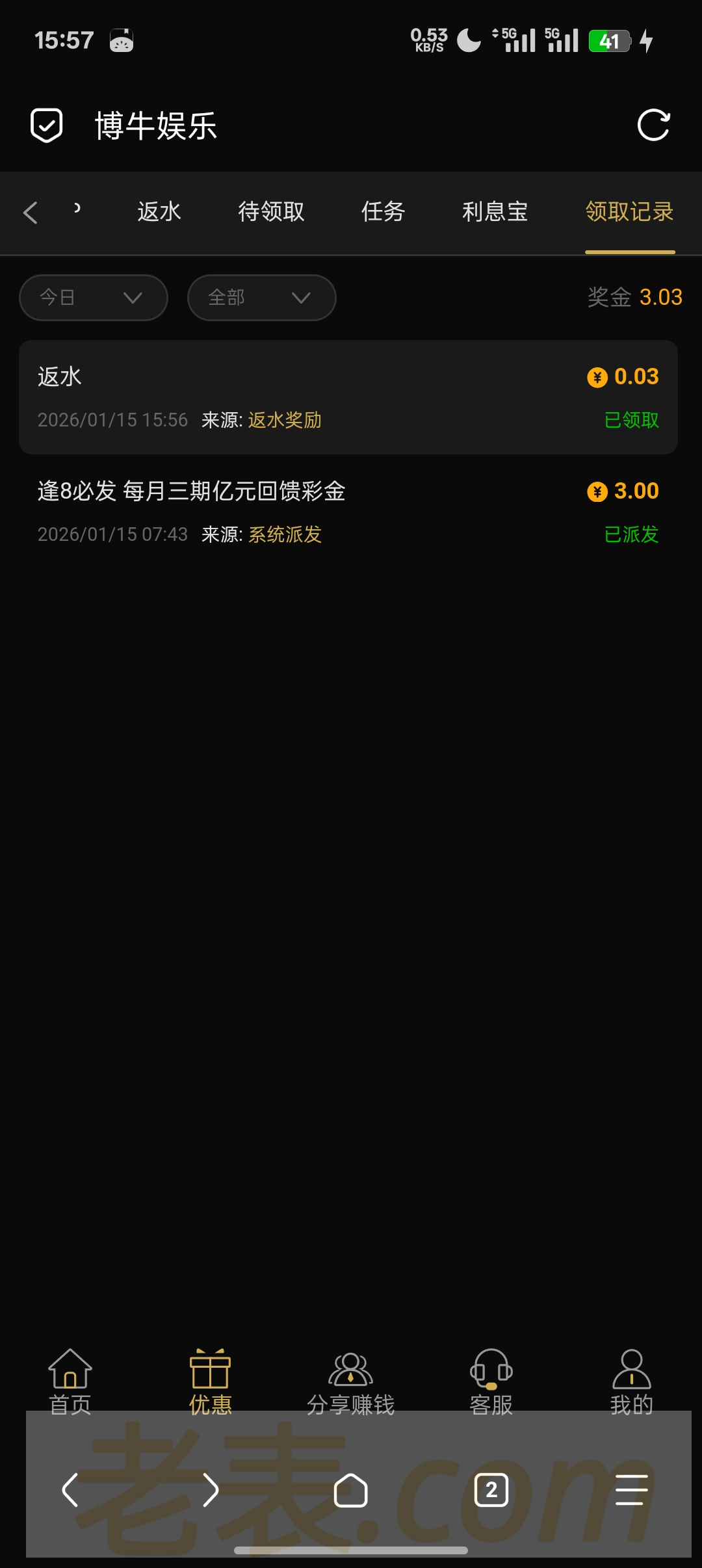Switch to the 待领取 tab
The height and width of the screenshot is (1568, 702).
[271, 212]
